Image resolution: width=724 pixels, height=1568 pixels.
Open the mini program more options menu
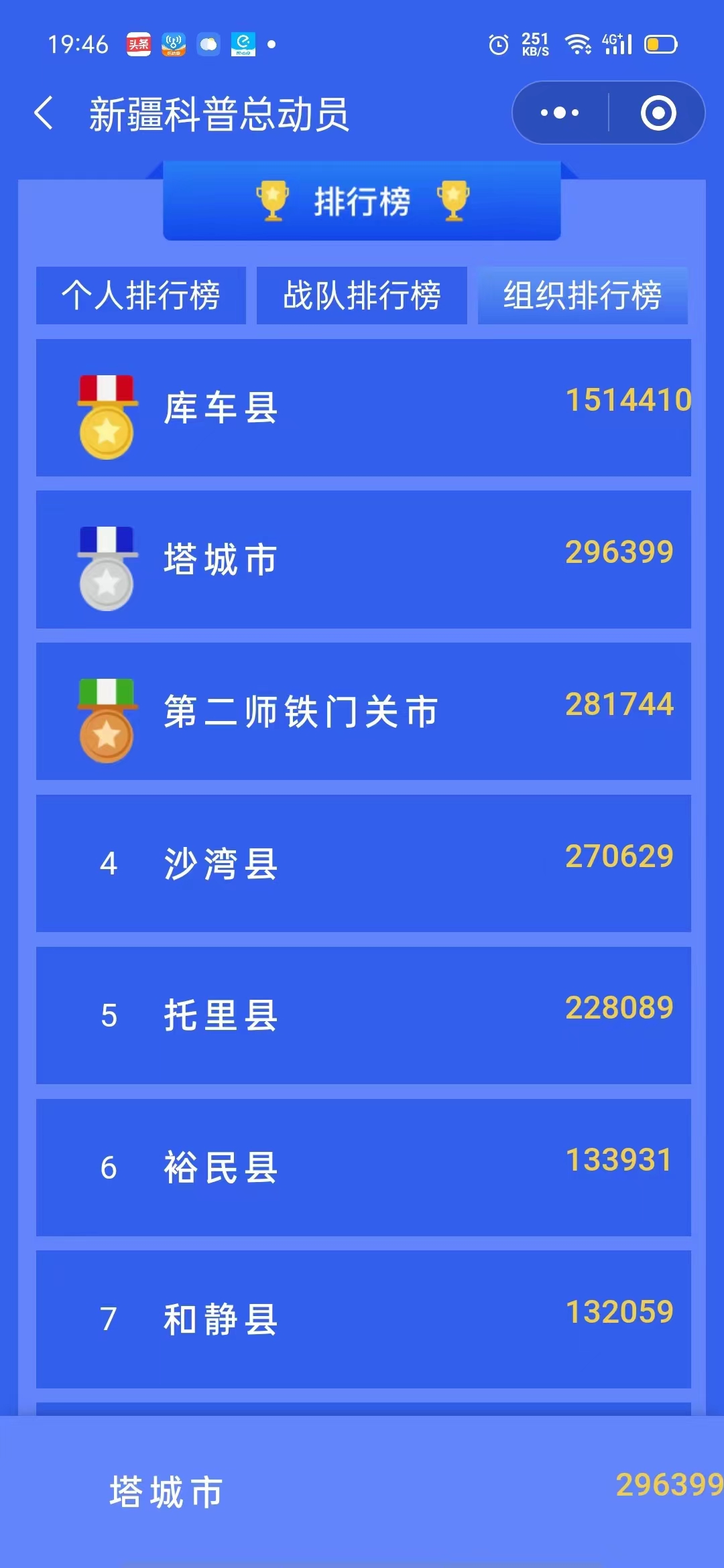(560, 113)
